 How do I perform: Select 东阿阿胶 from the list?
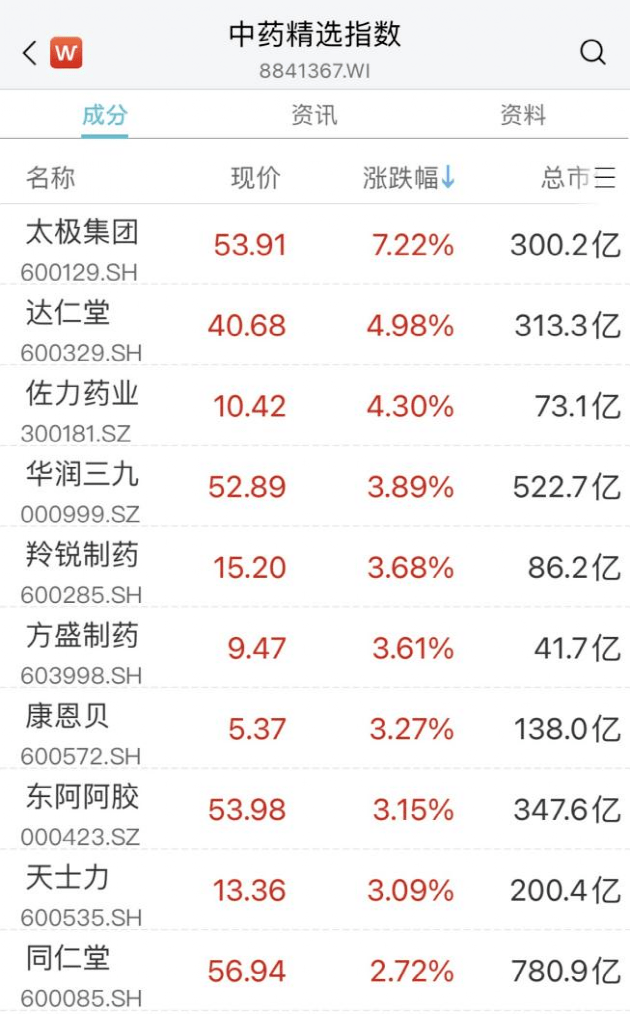pyautogui.click(x=82, y=797)
